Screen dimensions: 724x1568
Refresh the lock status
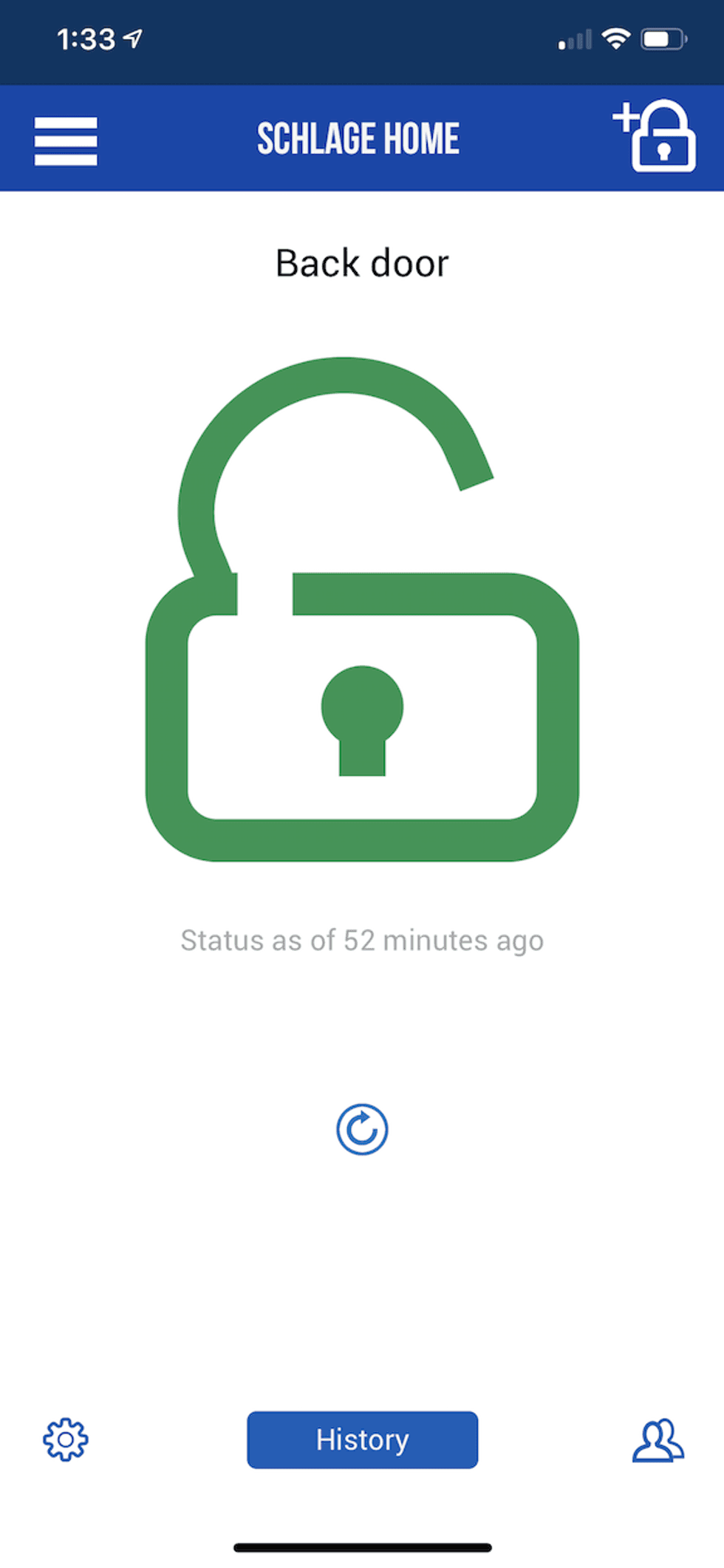361,1128
